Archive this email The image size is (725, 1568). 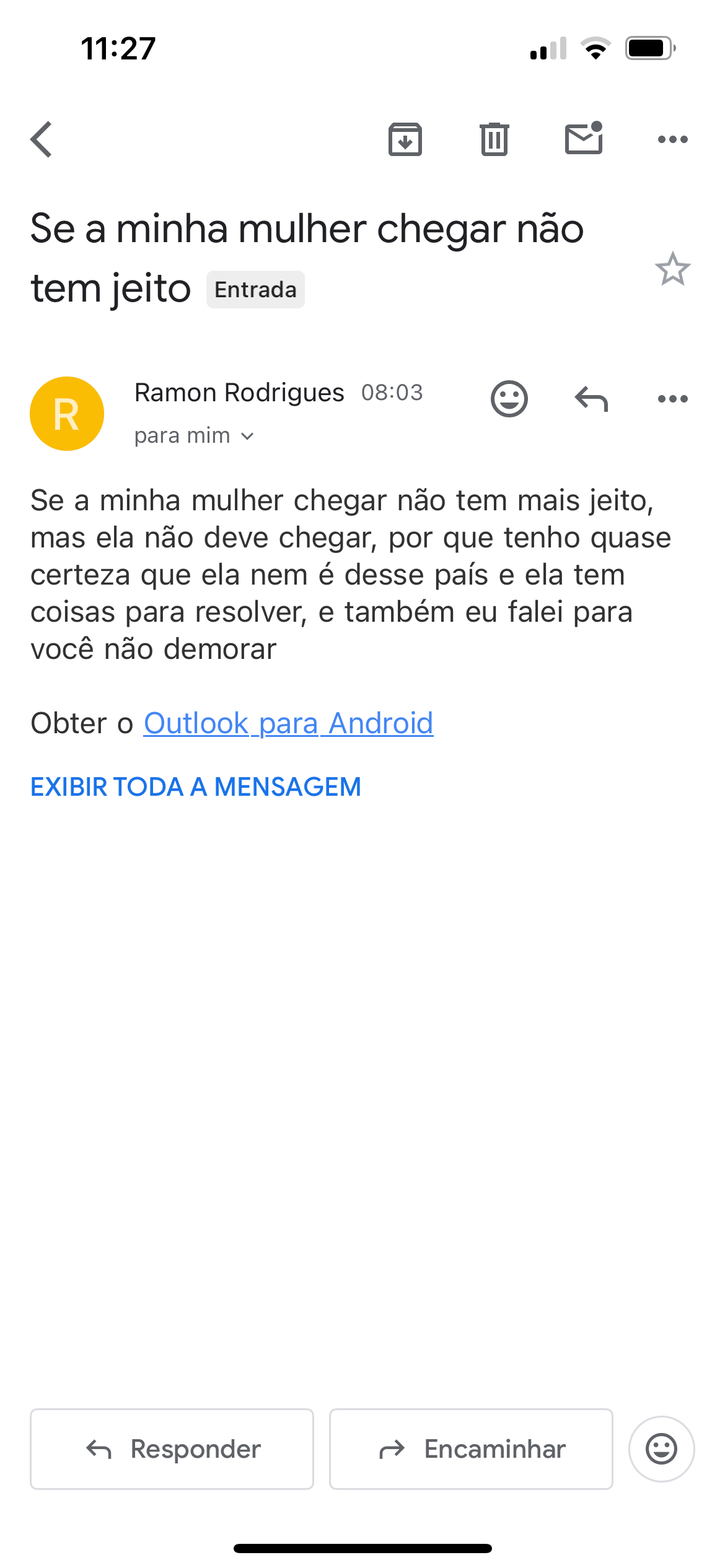pos(405,139)
